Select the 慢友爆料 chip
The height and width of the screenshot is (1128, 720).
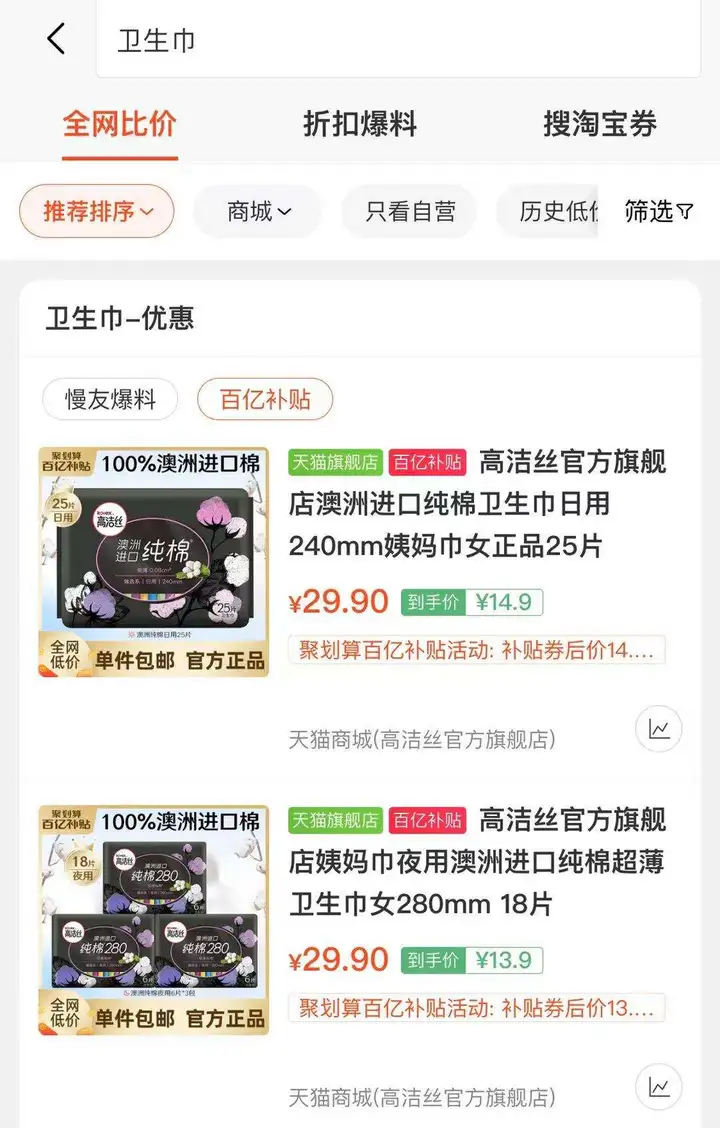point(110,399)
